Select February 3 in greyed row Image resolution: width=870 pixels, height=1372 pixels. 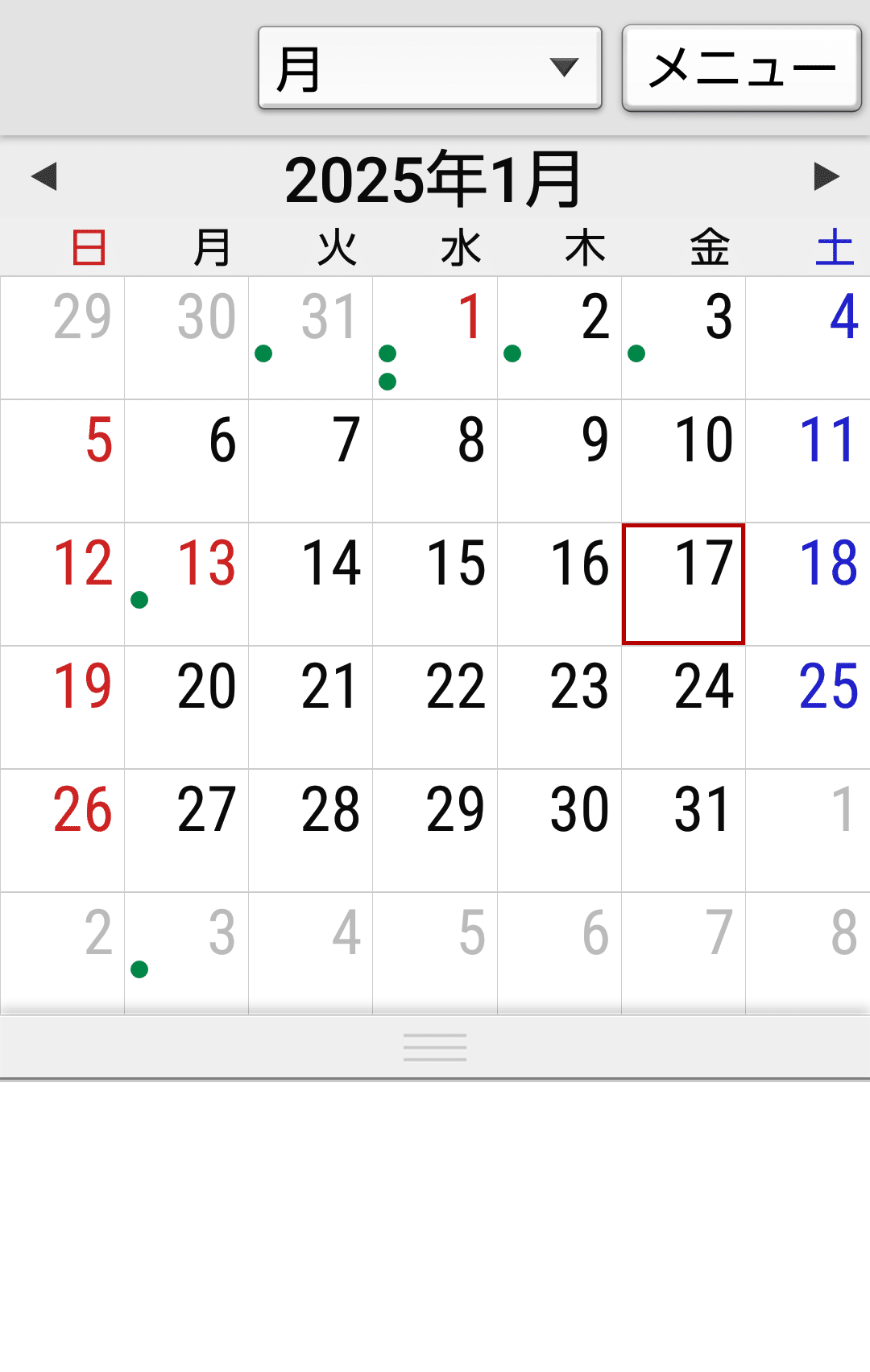point(187,953)
